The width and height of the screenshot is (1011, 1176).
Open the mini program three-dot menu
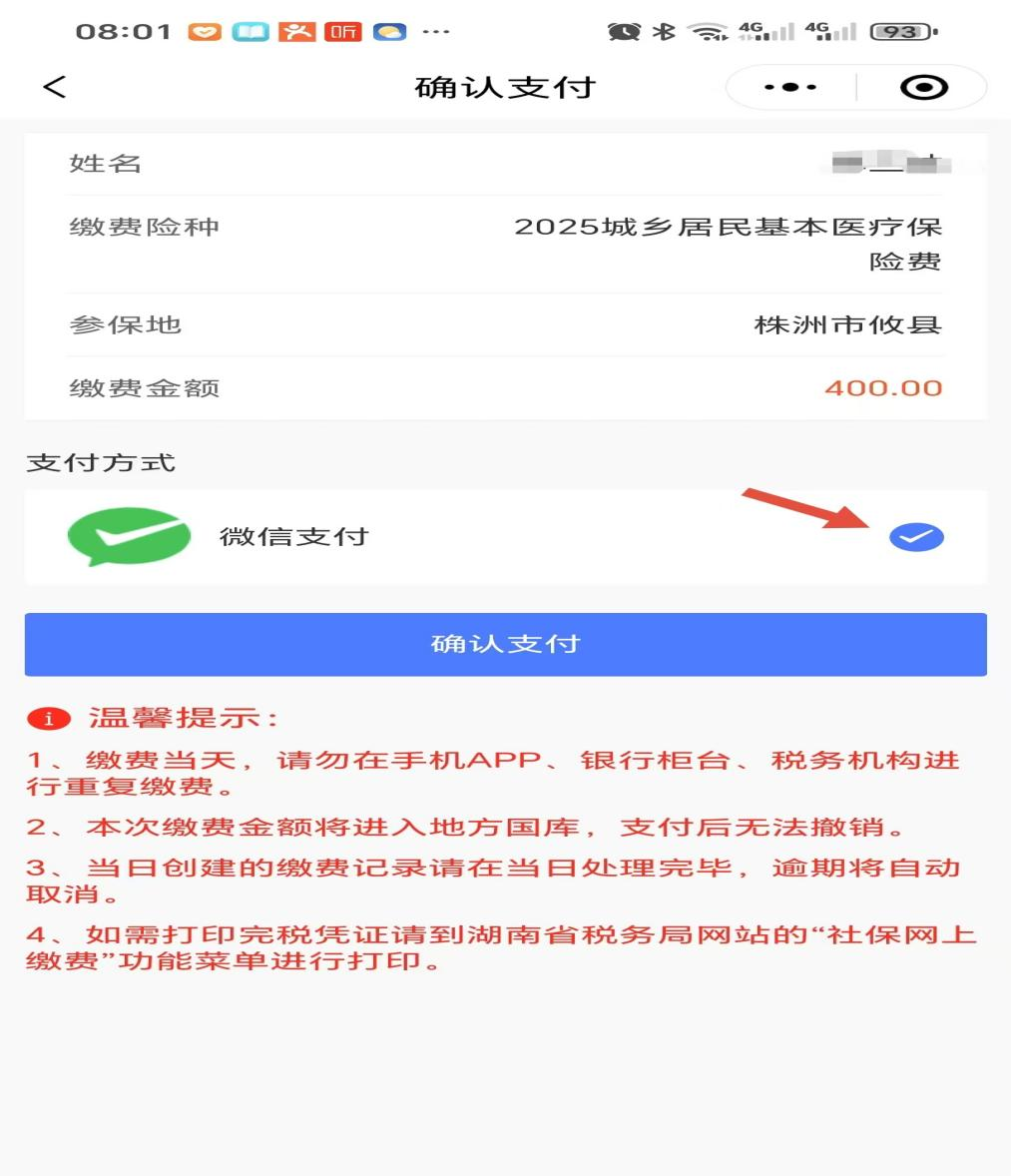(x=790, y=88)
